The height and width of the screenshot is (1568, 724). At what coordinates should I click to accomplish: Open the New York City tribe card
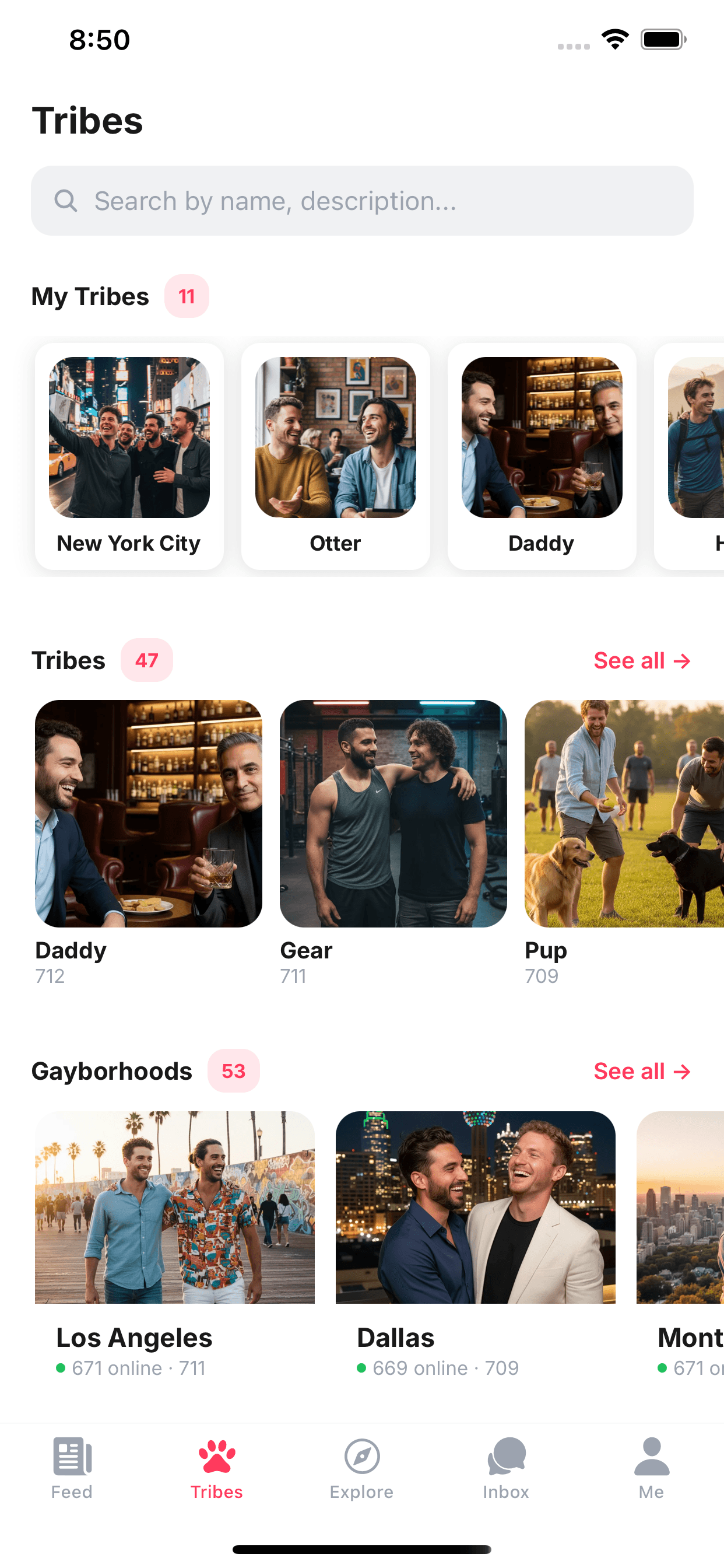click(128, 456)
